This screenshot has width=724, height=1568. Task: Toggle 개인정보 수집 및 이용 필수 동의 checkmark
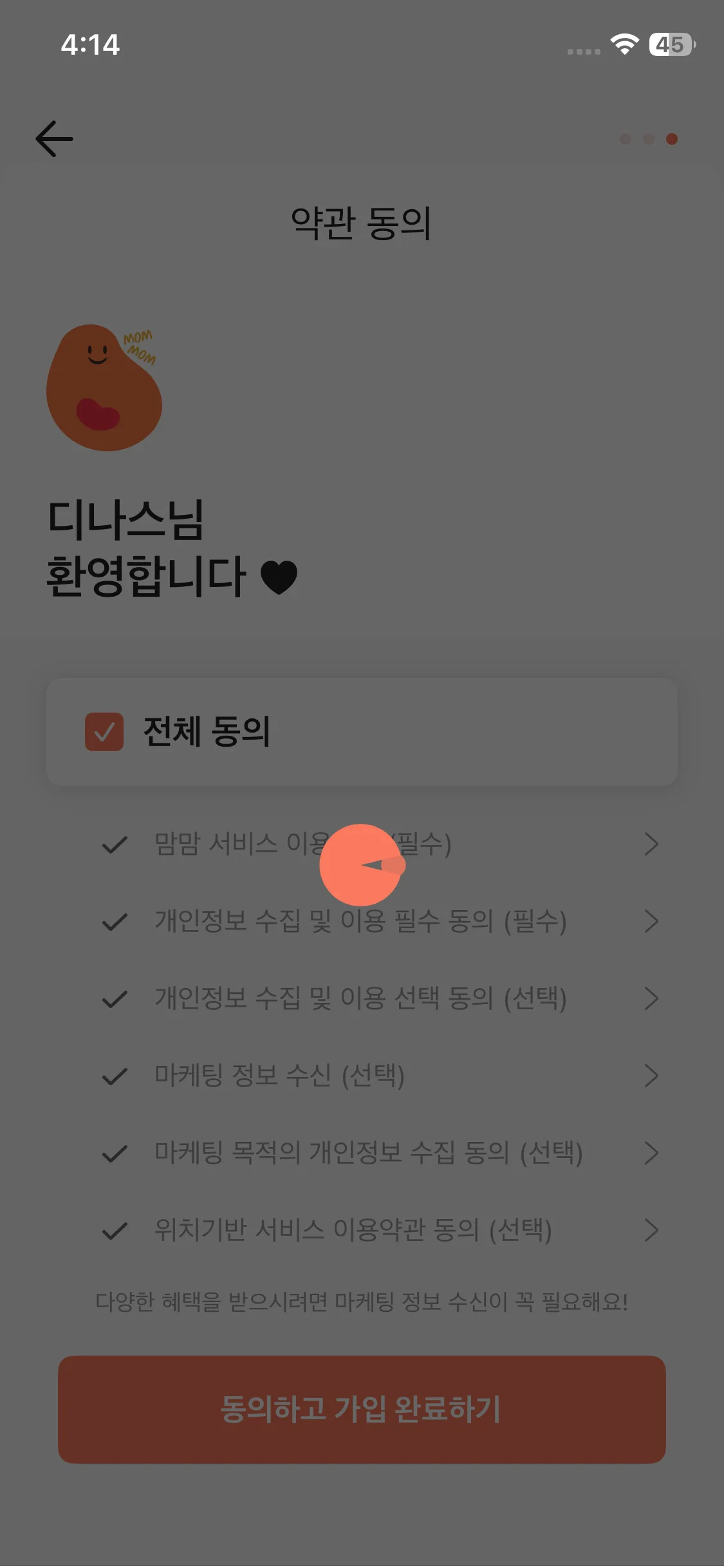click(x=115, y=922)
